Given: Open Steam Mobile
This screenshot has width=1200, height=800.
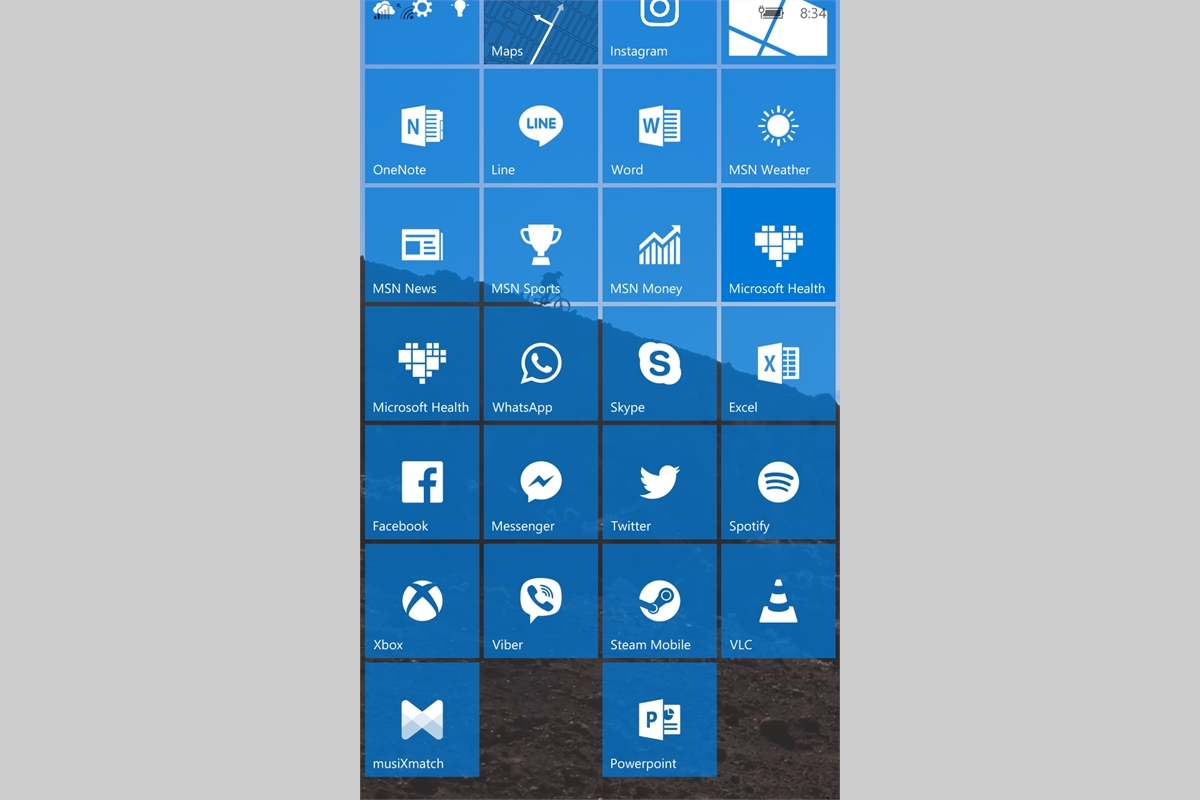Looking at the screenshot, I should coord(659,601).
